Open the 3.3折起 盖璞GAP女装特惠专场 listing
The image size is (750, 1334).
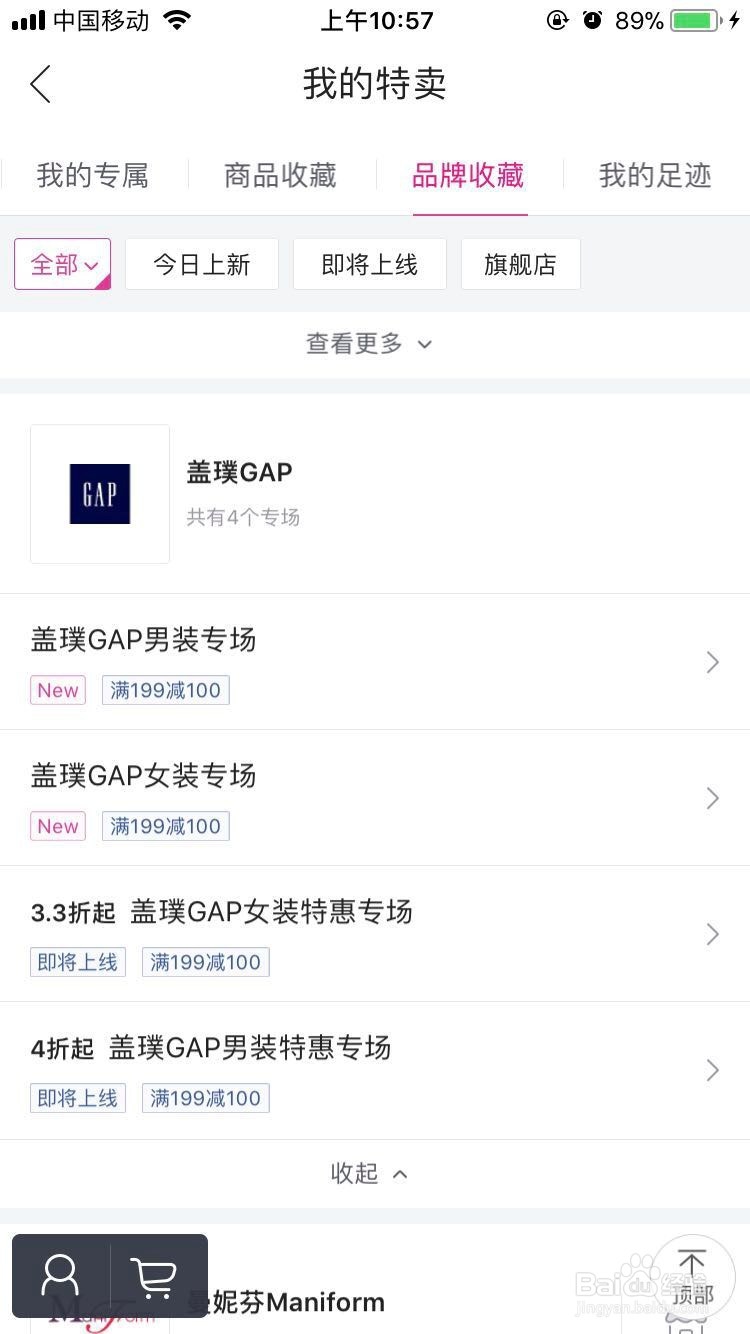tap(222, 912)
